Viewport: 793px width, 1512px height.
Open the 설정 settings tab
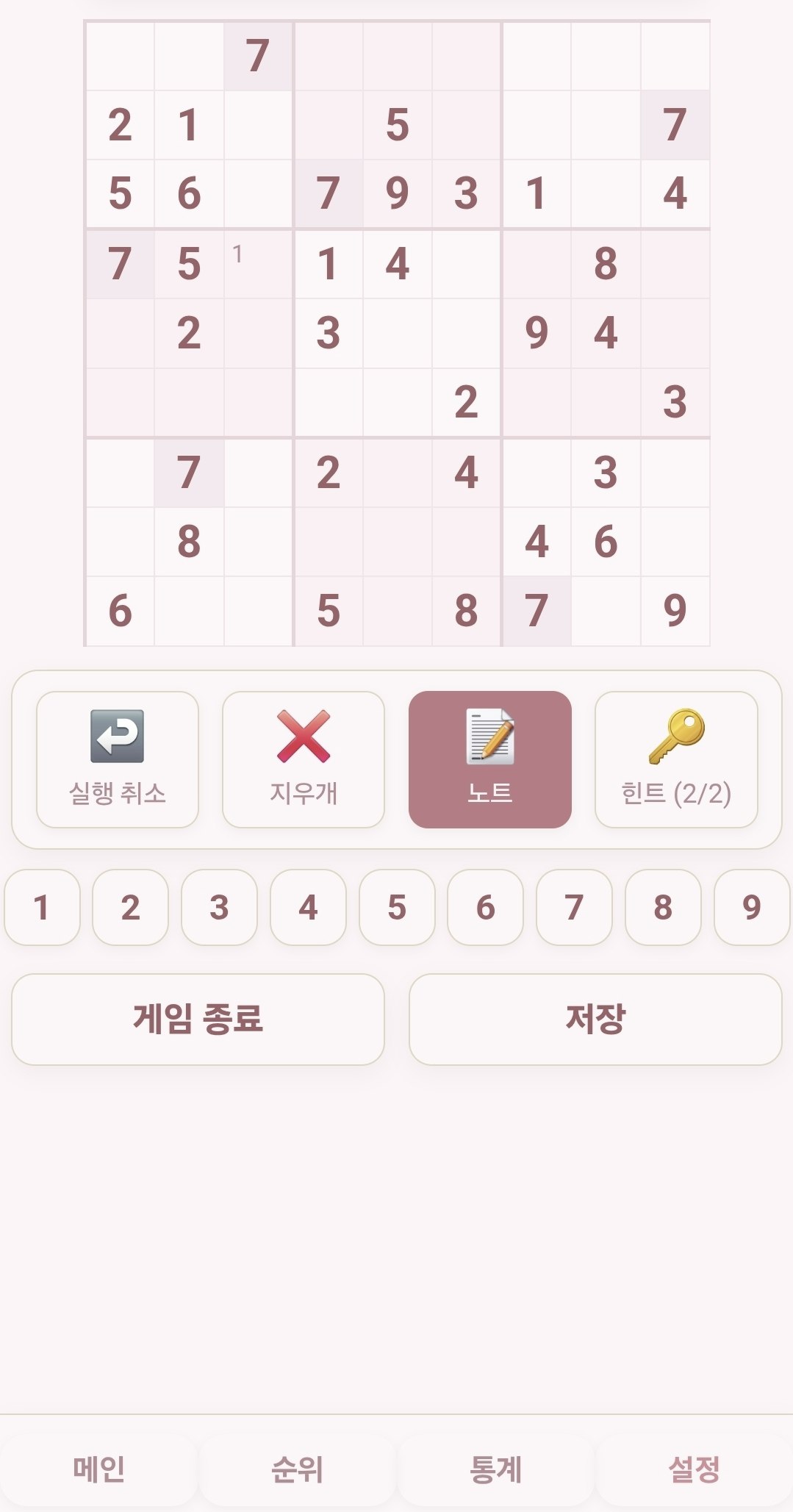pos(694,1469)
